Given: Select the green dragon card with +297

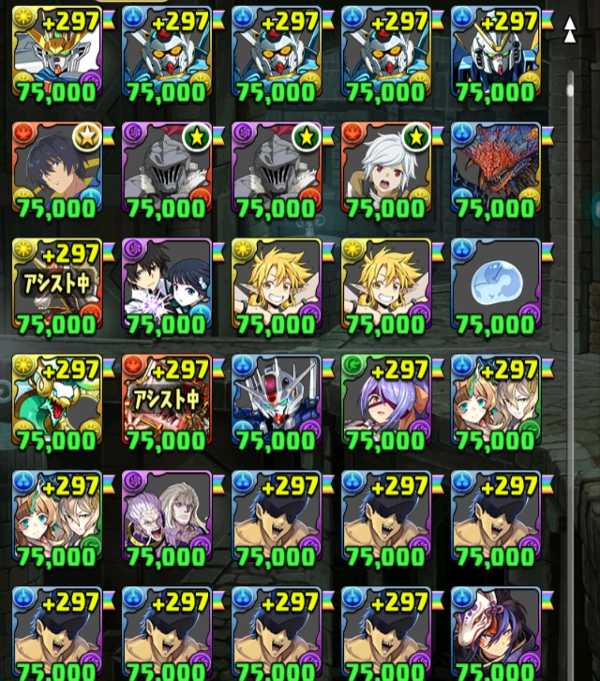Looking at the screenshot, I should click(x=56, y=400).
